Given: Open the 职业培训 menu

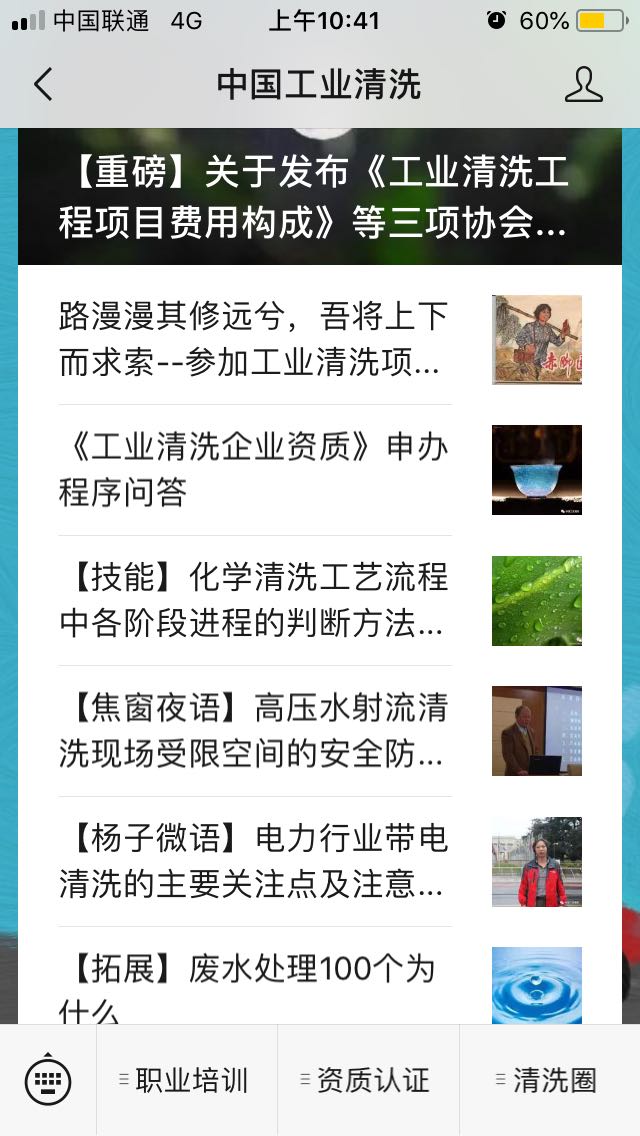Looking at the screenshot, I should 187,1080.
